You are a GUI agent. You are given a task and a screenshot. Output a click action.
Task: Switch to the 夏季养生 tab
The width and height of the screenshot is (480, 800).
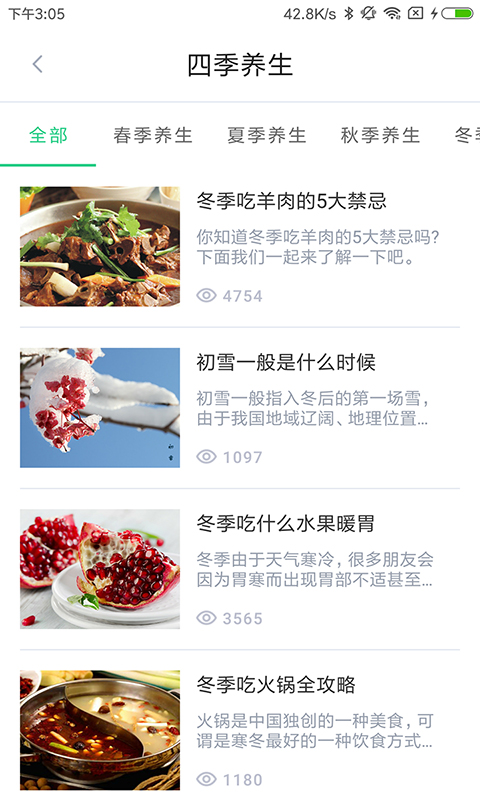click(x=266, y=136)
